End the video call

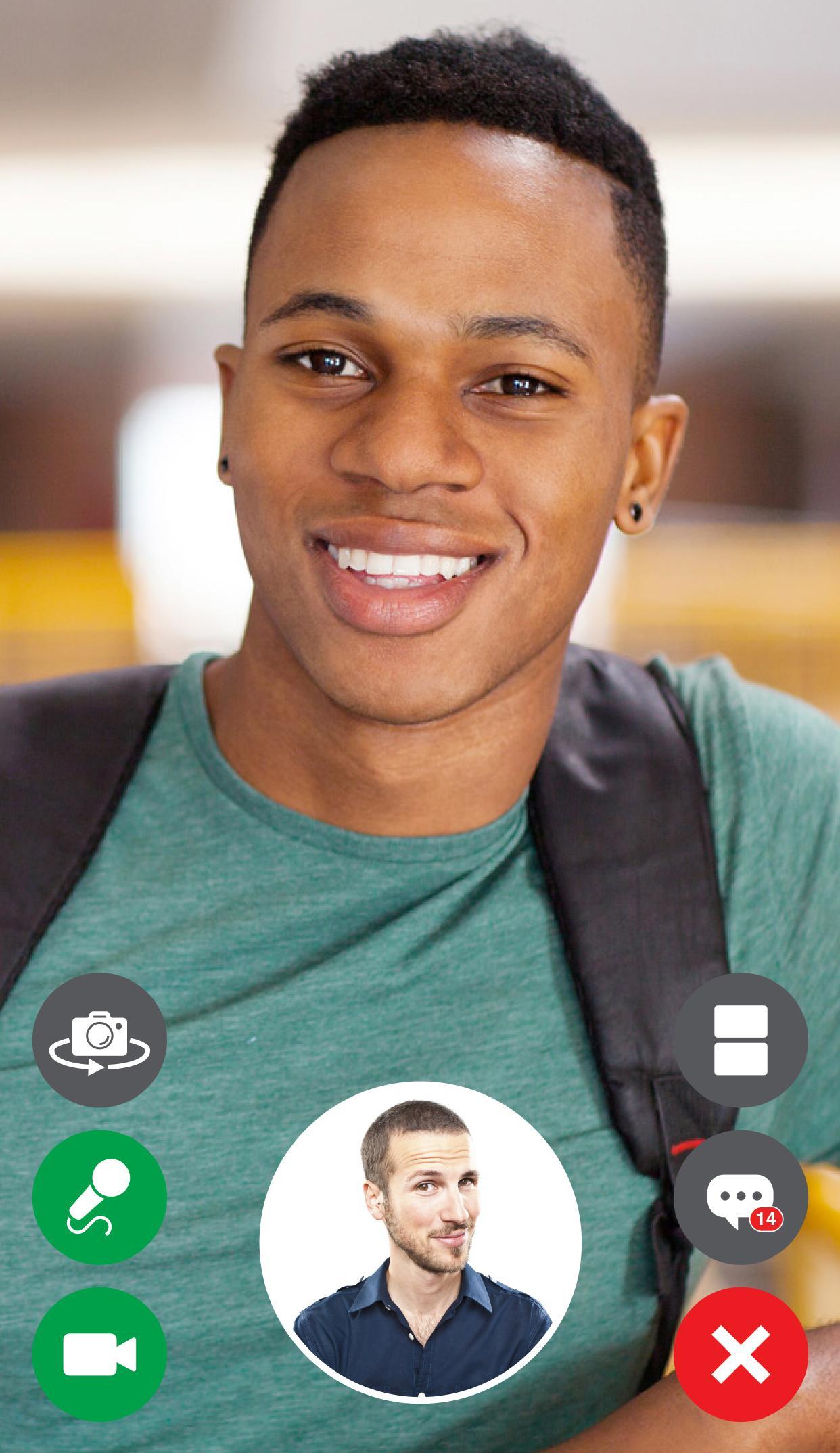[741, 1354]
